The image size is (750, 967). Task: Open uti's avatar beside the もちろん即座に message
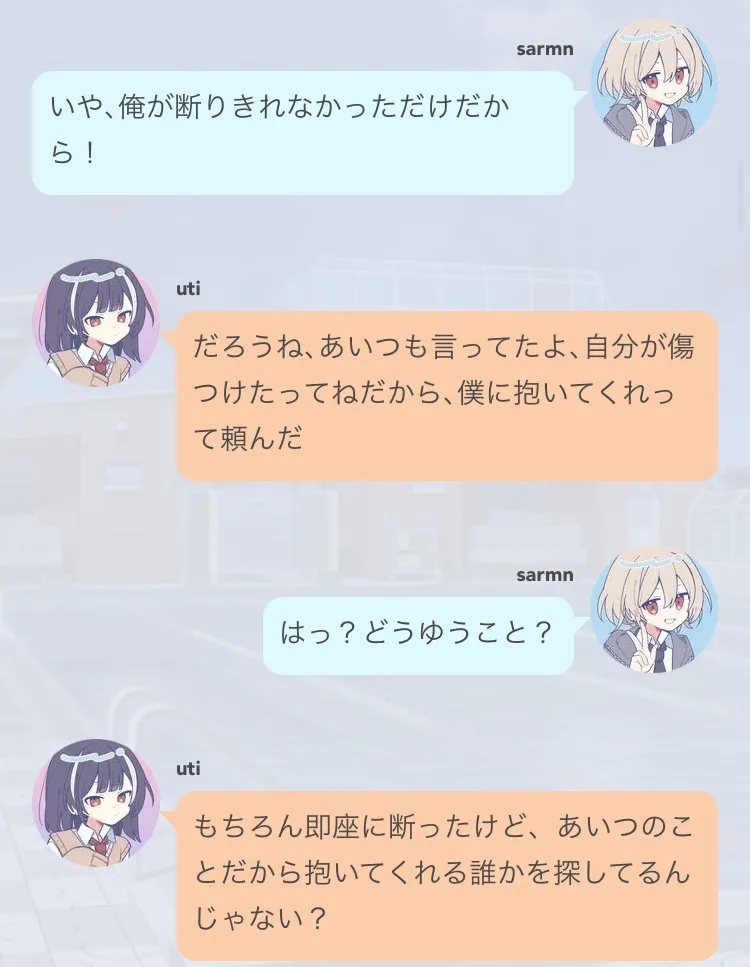click(x=96, y=803)
